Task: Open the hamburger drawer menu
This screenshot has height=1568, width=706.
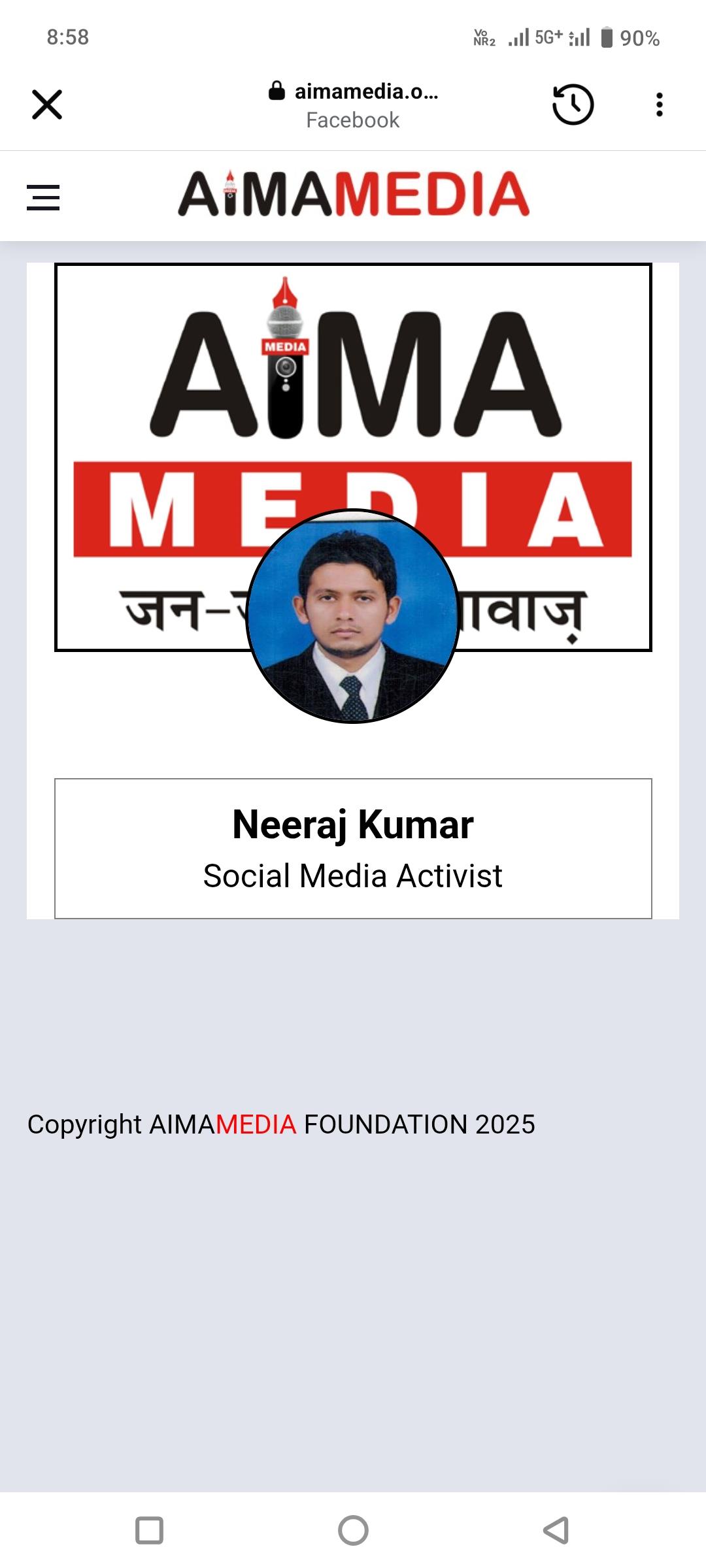Action: 43,197
